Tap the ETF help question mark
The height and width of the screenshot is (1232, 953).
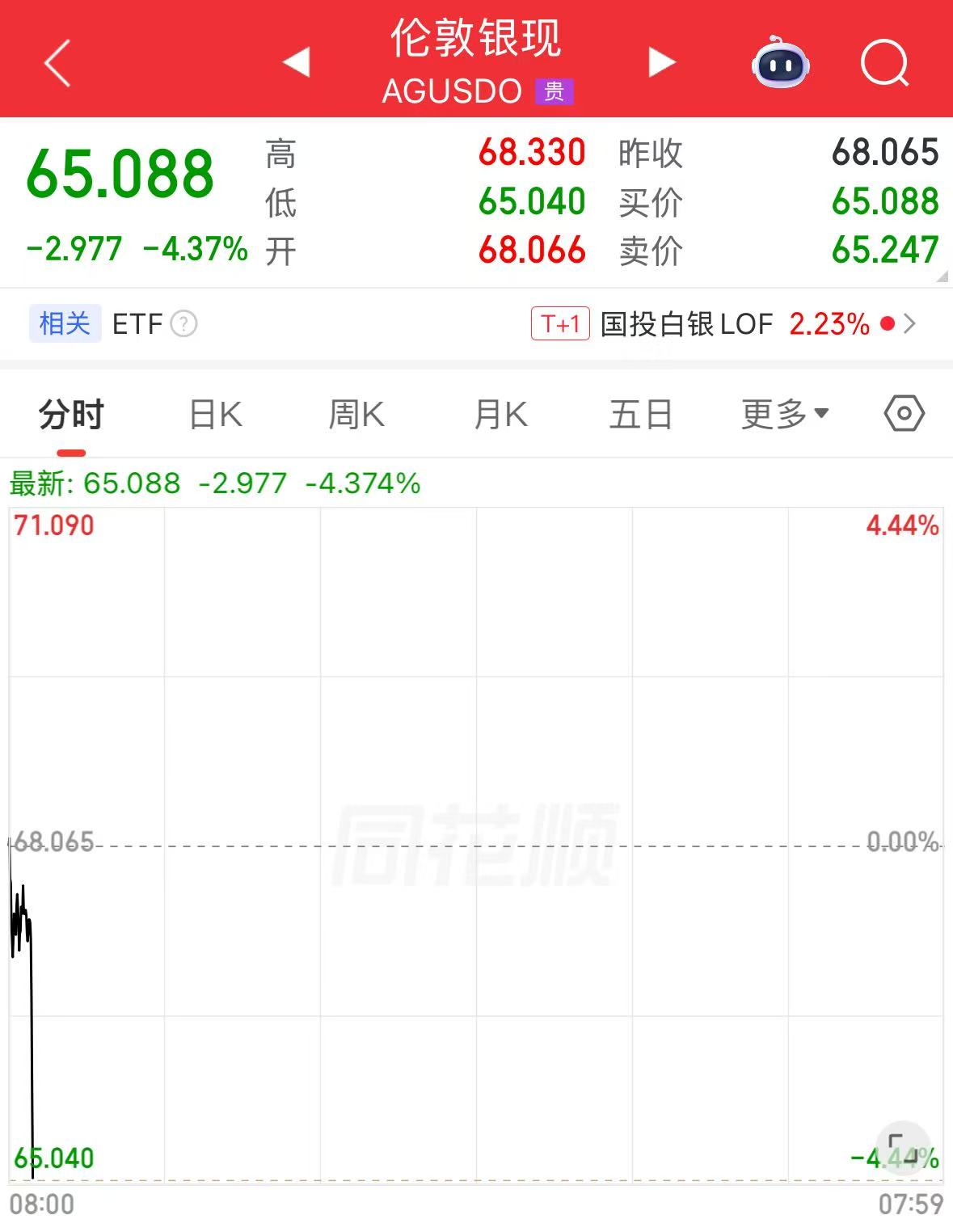[184, 324]
